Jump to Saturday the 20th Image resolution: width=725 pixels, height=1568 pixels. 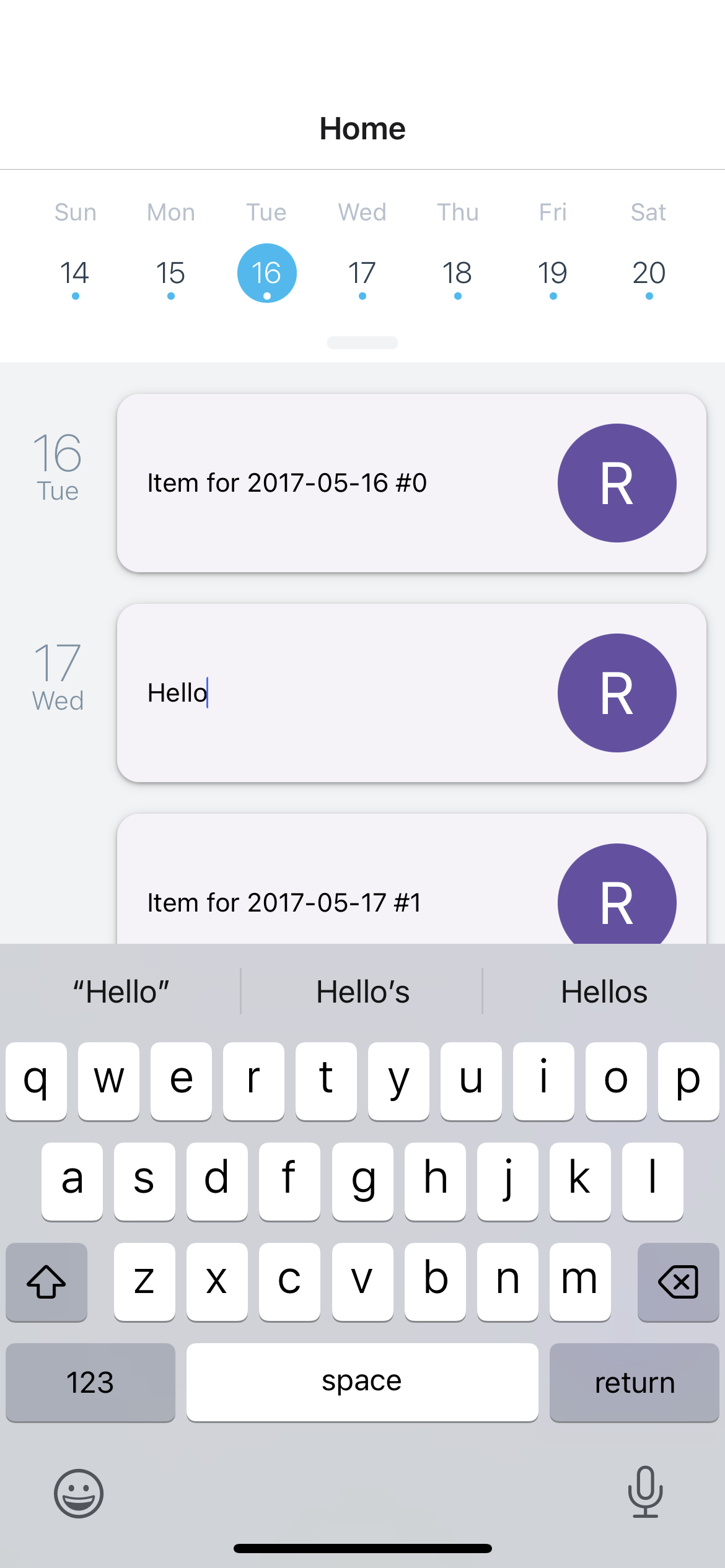[649, 273]
